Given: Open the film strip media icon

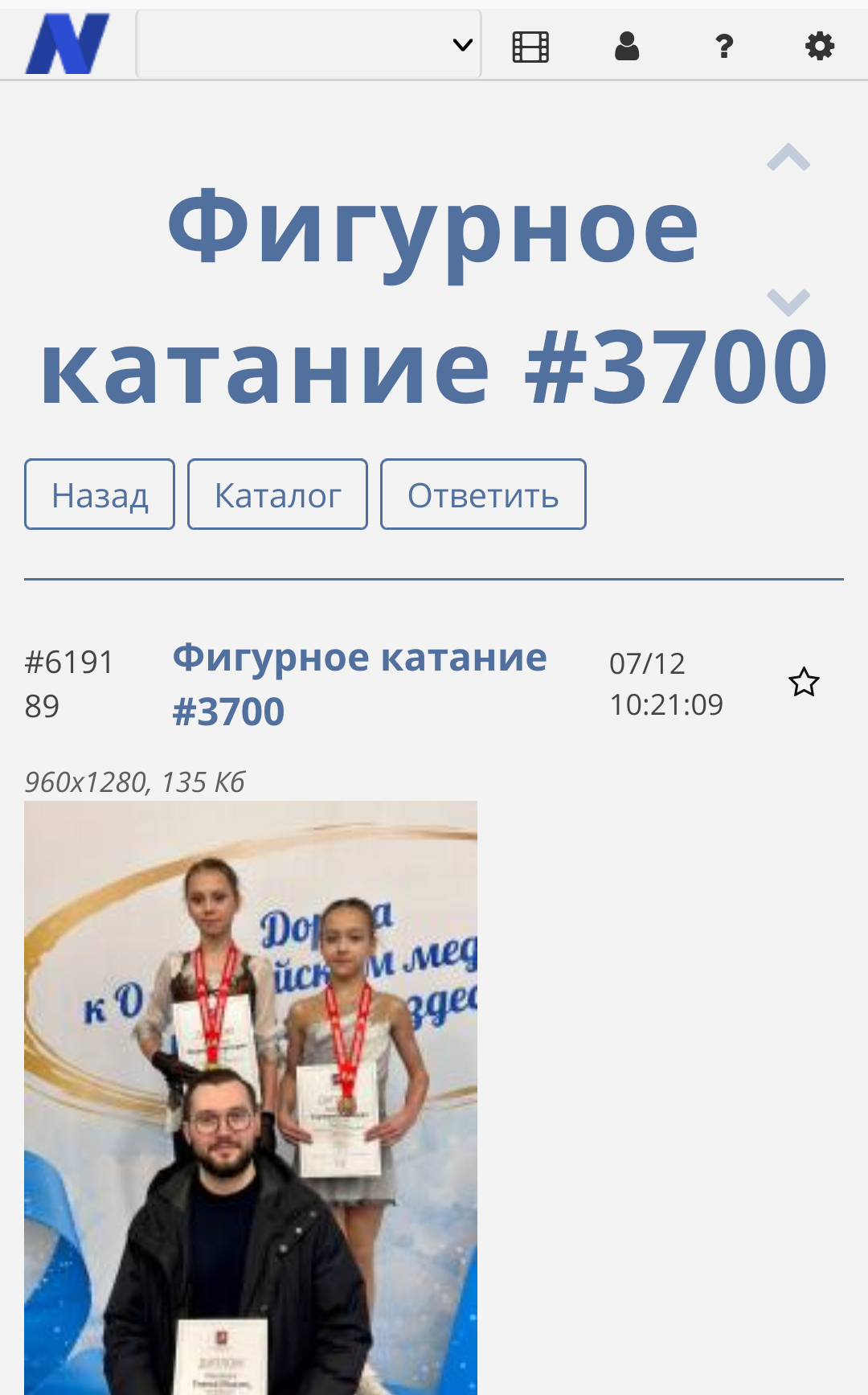Looking at the screenshot, I should (530, 47).
